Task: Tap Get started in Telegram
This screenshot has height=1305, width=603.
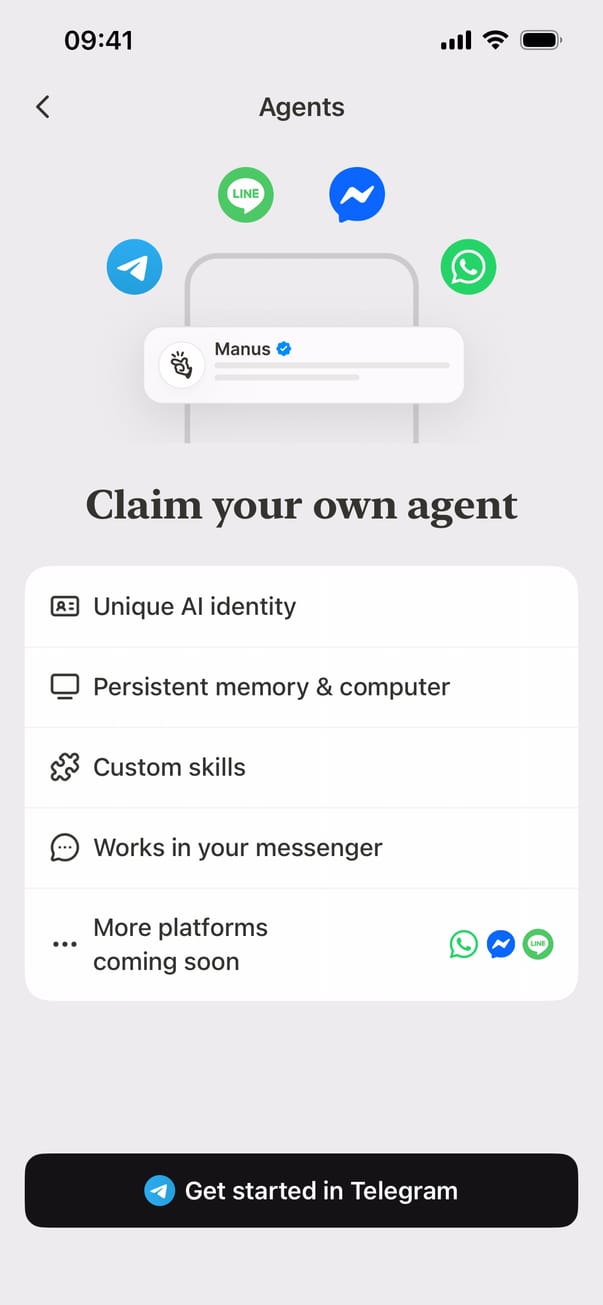Action: click(301, 1190)
